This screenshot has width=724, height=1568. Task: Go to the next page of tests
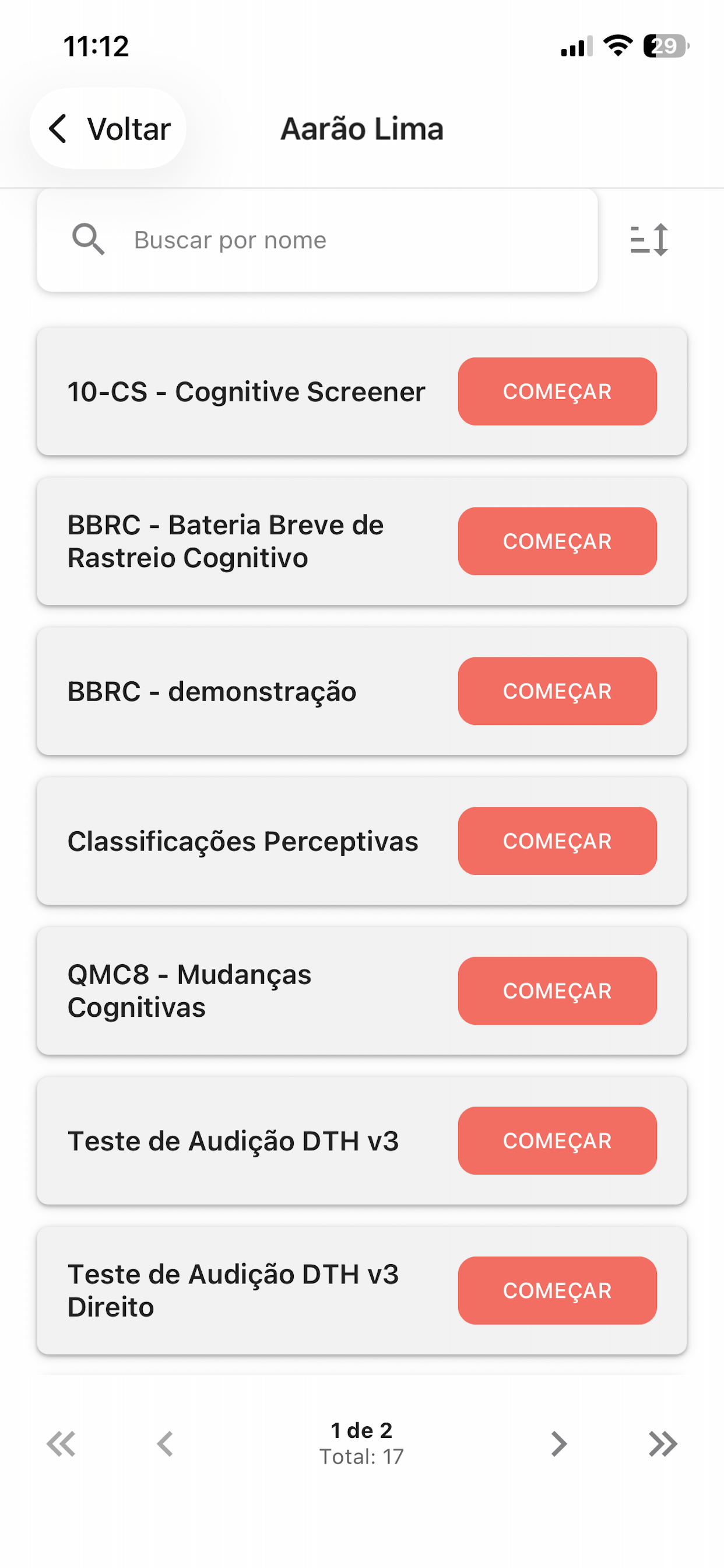coord(558,1443)
